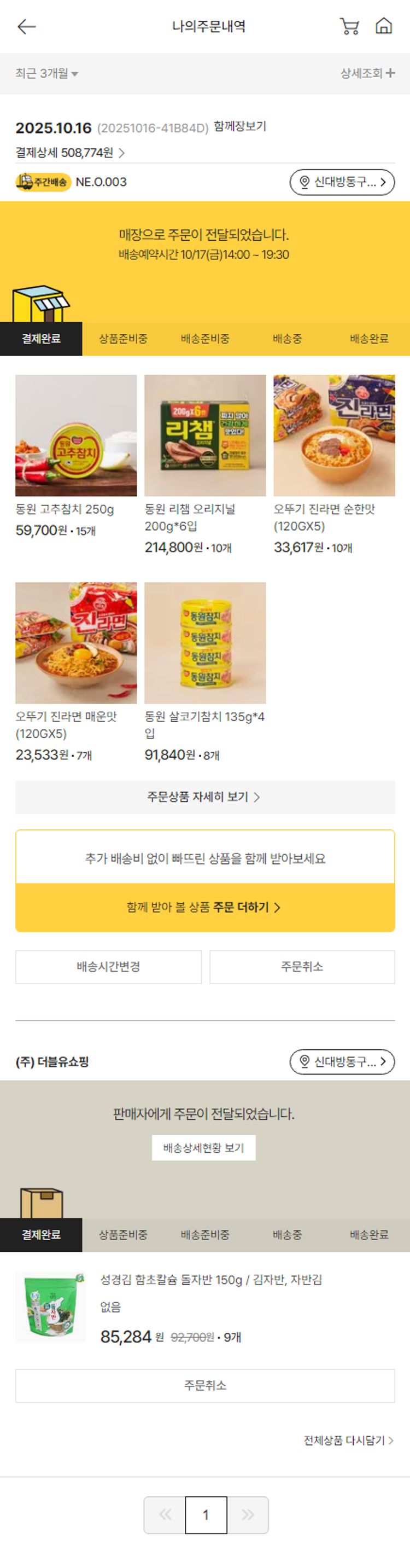Tap 함께 받아 볼 상품 주문 더하기
The width and height of the screenshot is (410, 1568).
click(205, 907)
